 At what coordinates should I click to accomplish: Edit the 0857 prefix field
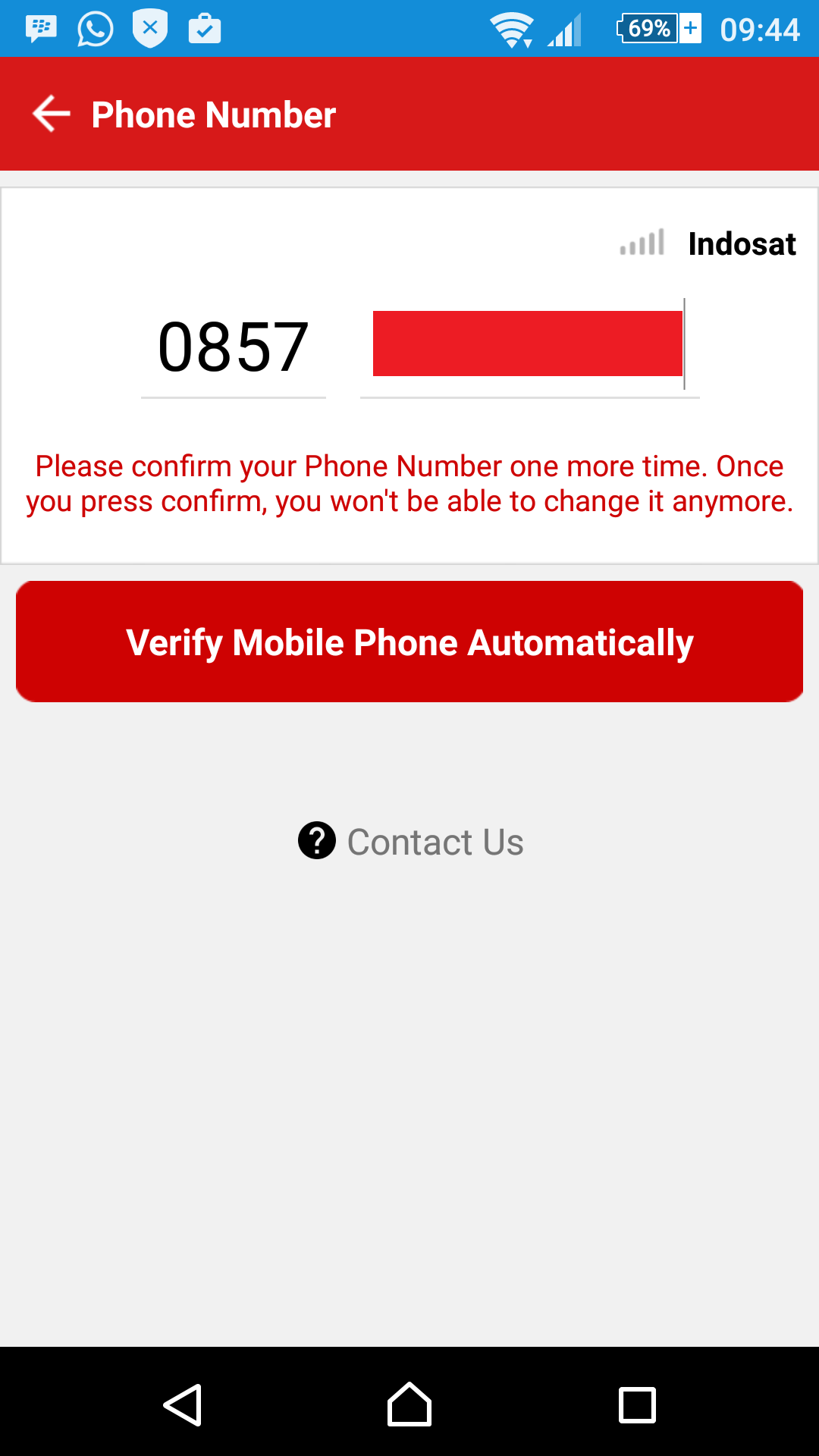pyautogui.click(x=233, y=347)
